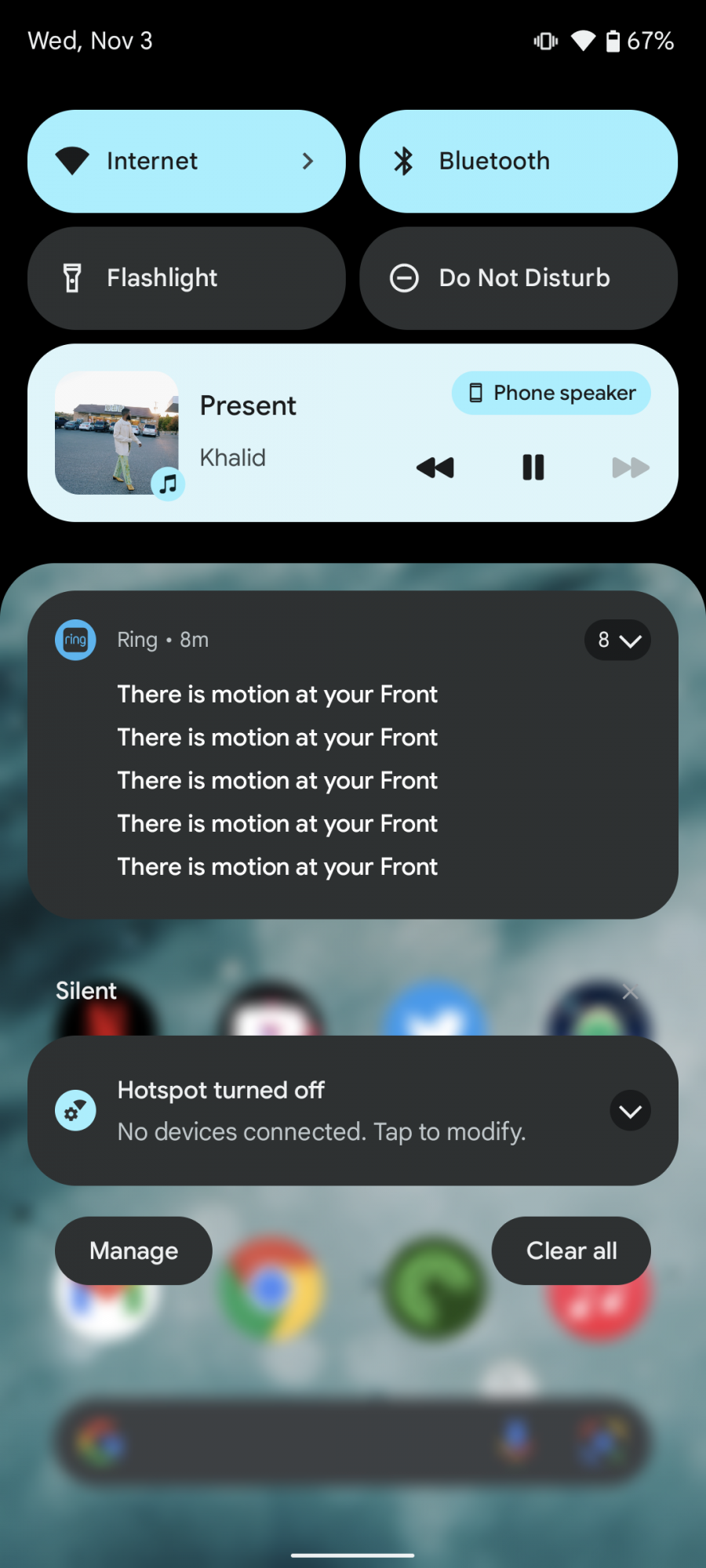Open the Ring motion notification
This screenshot has width=706, height=1568.
point(314,780)
